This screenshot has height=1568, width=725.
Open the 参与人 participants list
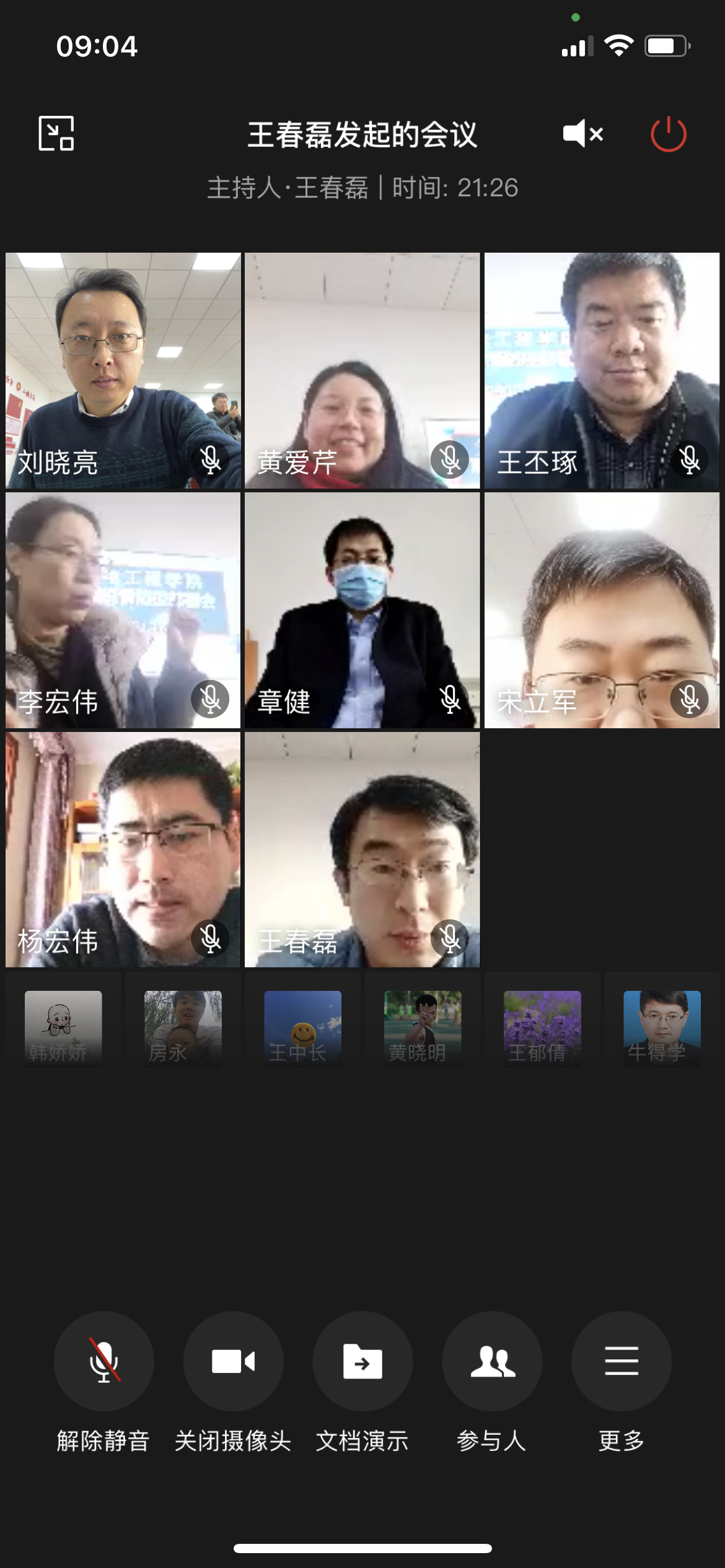click(492, 1361)
